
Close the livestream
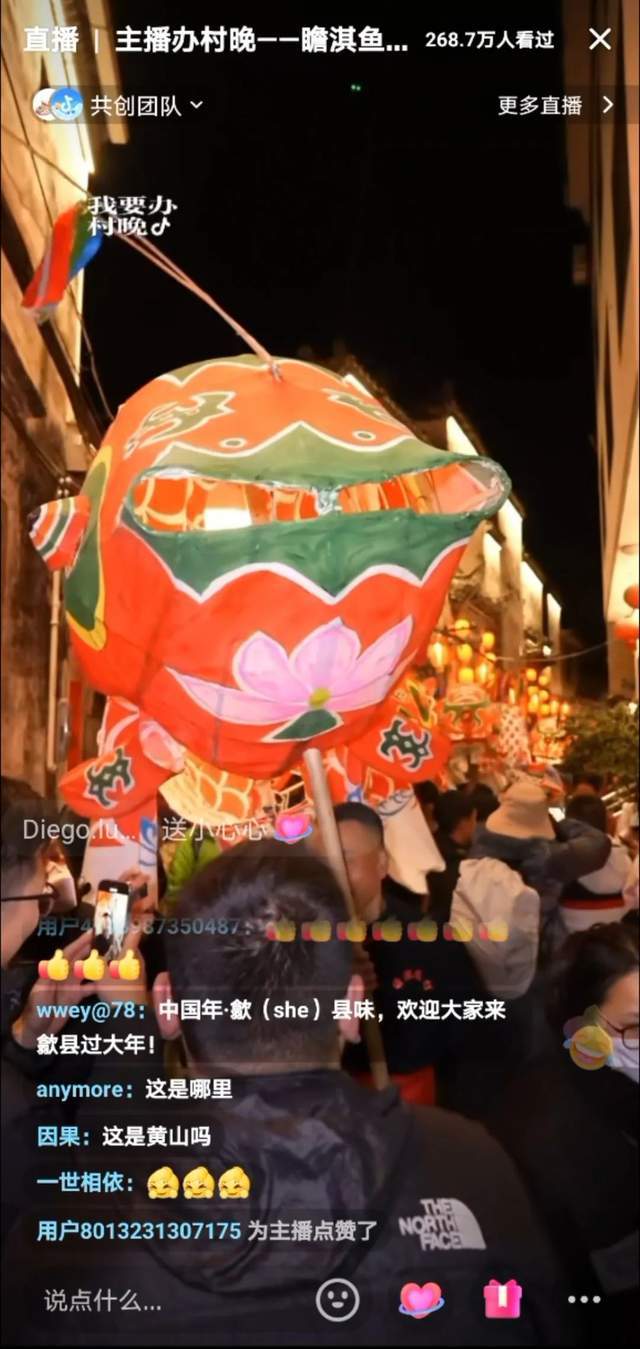click(599, 39)
